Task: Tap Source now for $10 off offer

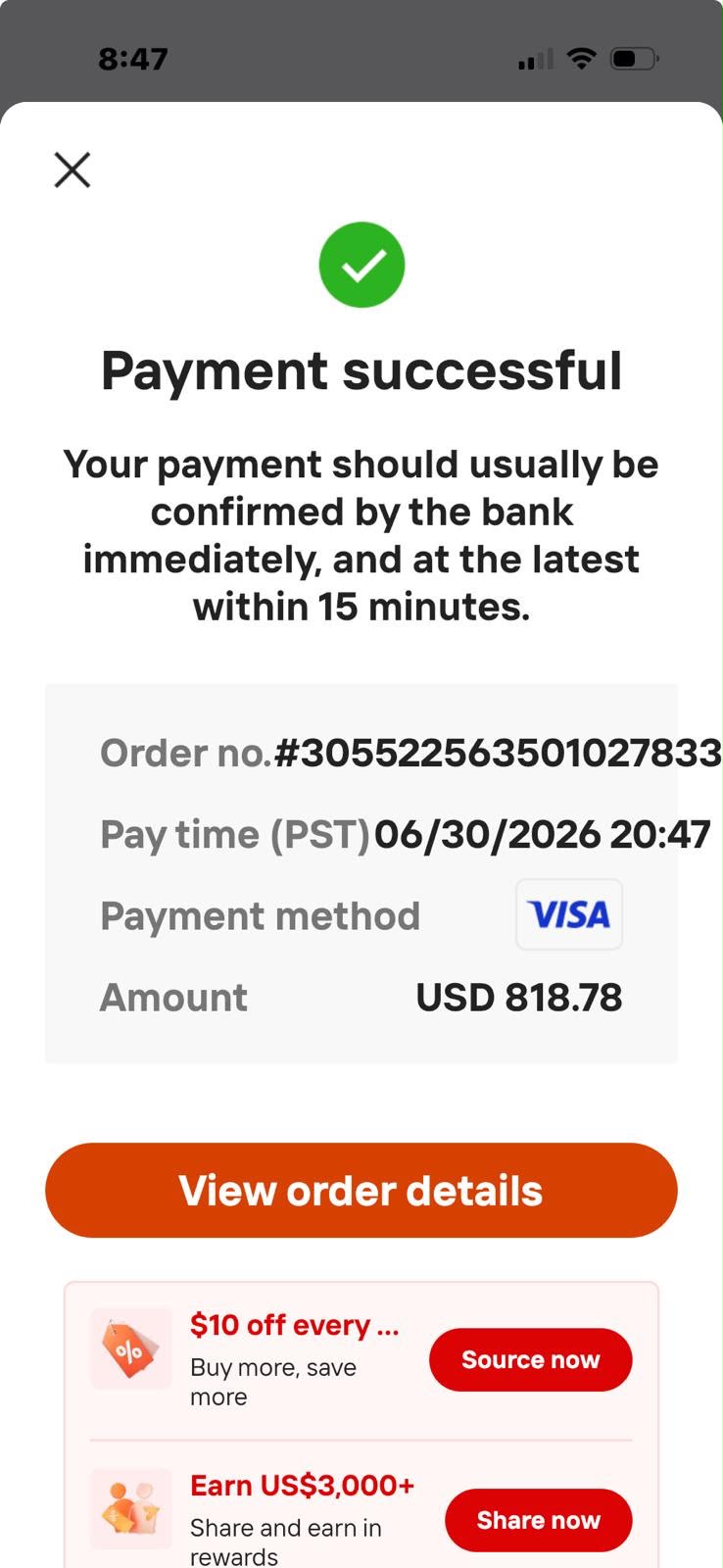Action: 530,1359
